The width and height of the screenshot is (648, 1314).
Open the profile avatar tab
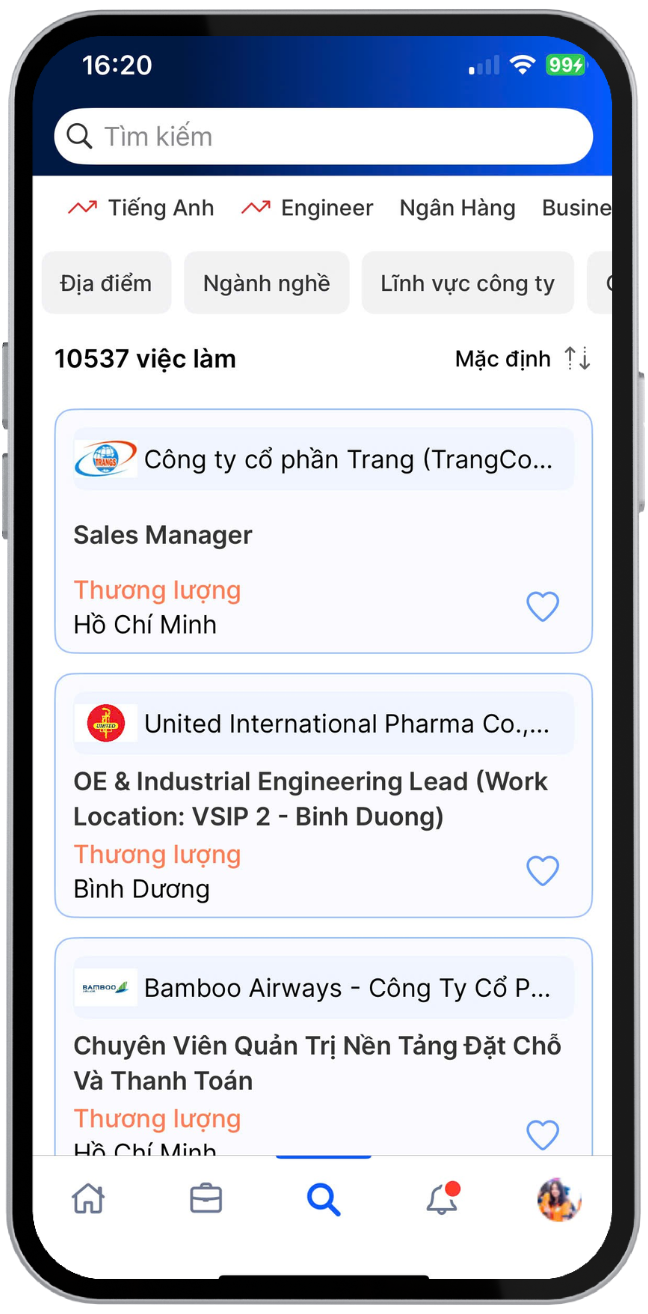point(559,1198)
